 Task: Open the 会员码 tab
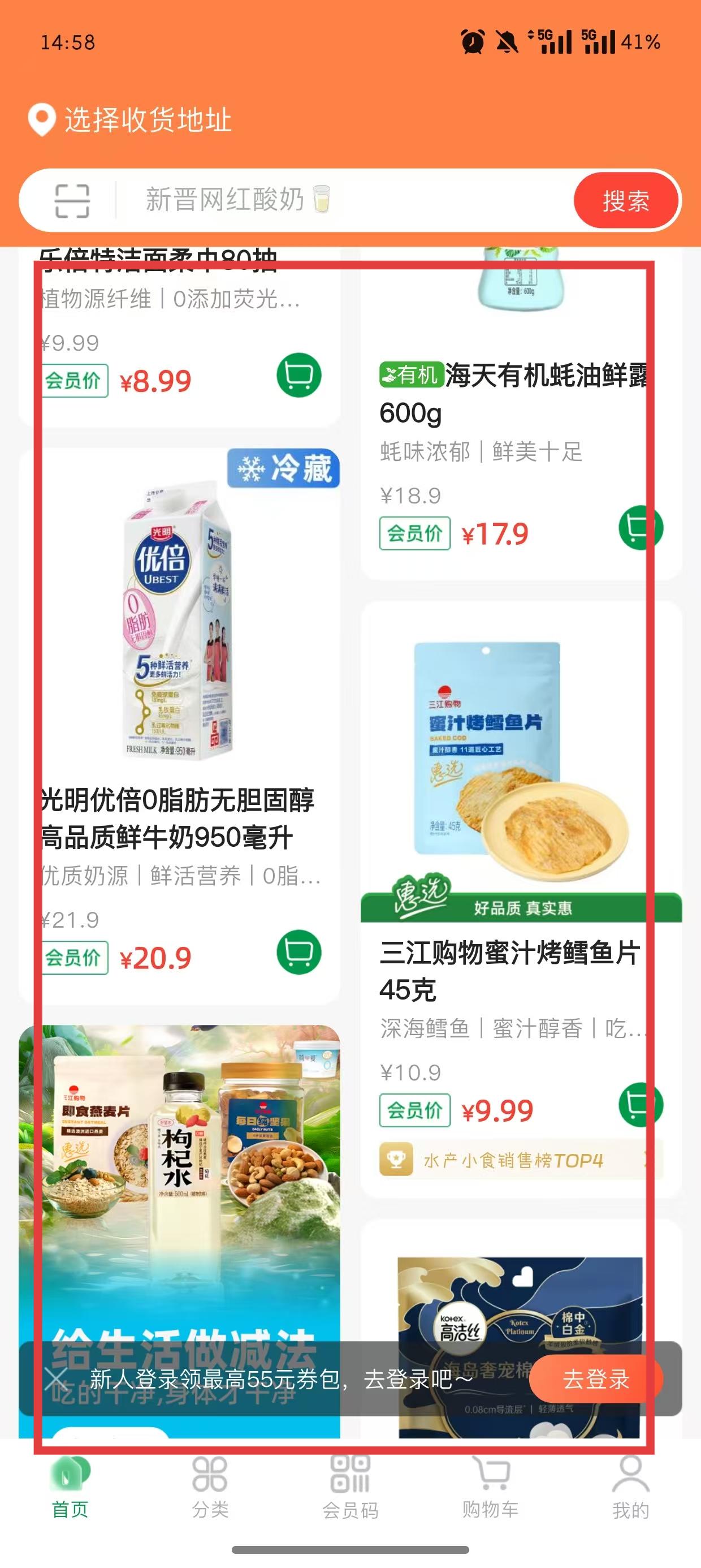coord(350,1487)
